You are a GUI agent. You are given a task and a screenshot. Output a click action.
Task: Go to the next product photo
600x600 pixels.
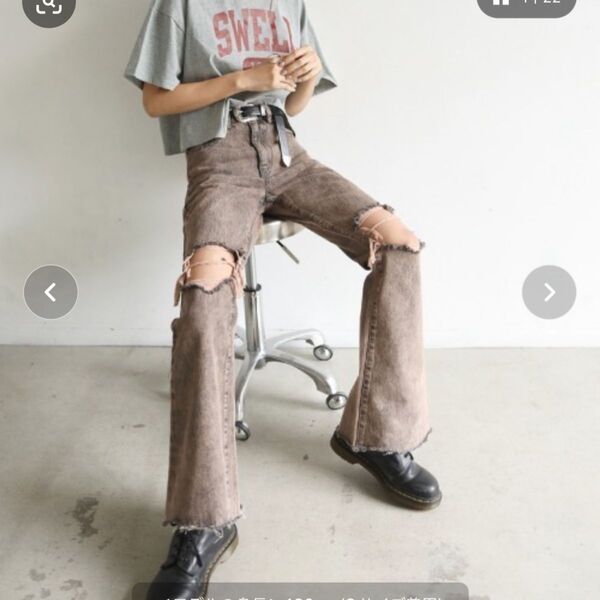[548, 292]
